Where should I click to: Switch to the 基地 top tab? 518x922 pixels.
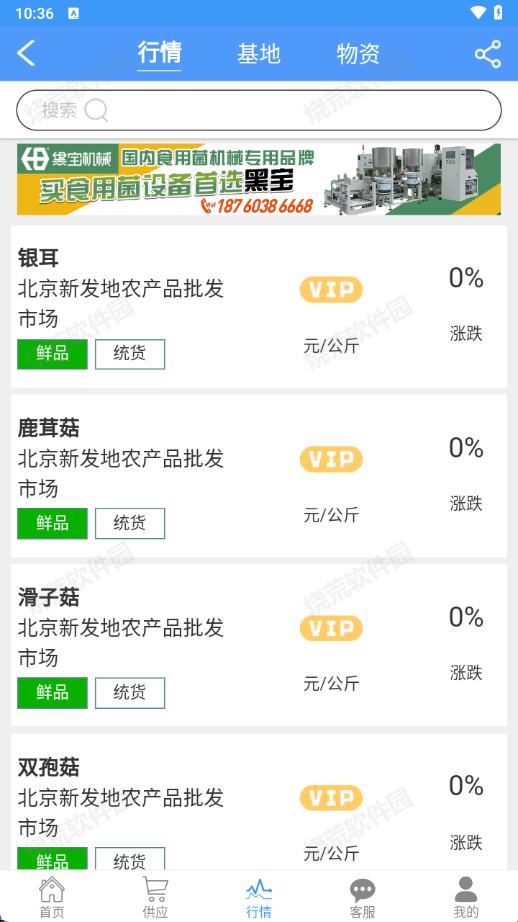click(258, 54)
